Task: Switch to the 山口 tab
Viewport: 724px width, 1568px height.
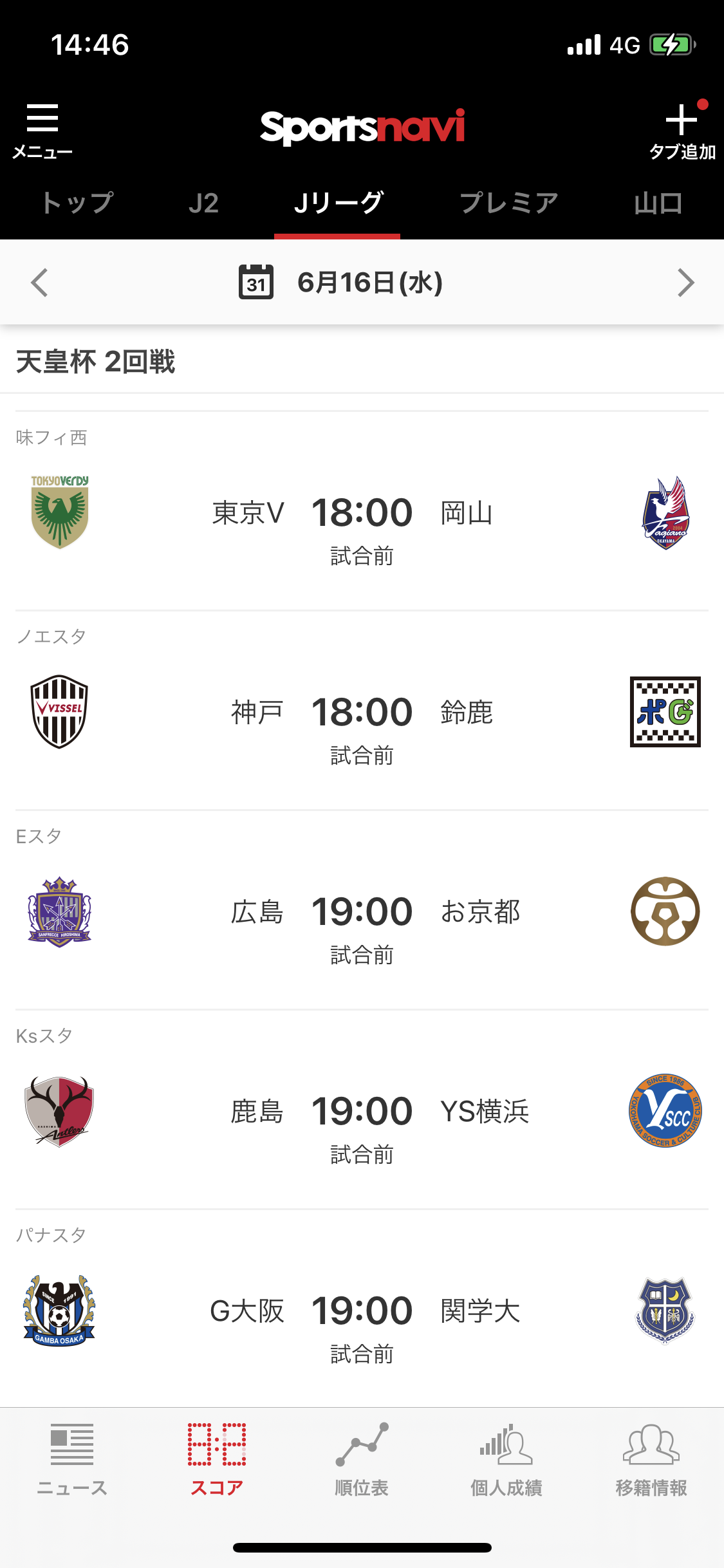Action: pyautogui.click(x=658, y=203)
